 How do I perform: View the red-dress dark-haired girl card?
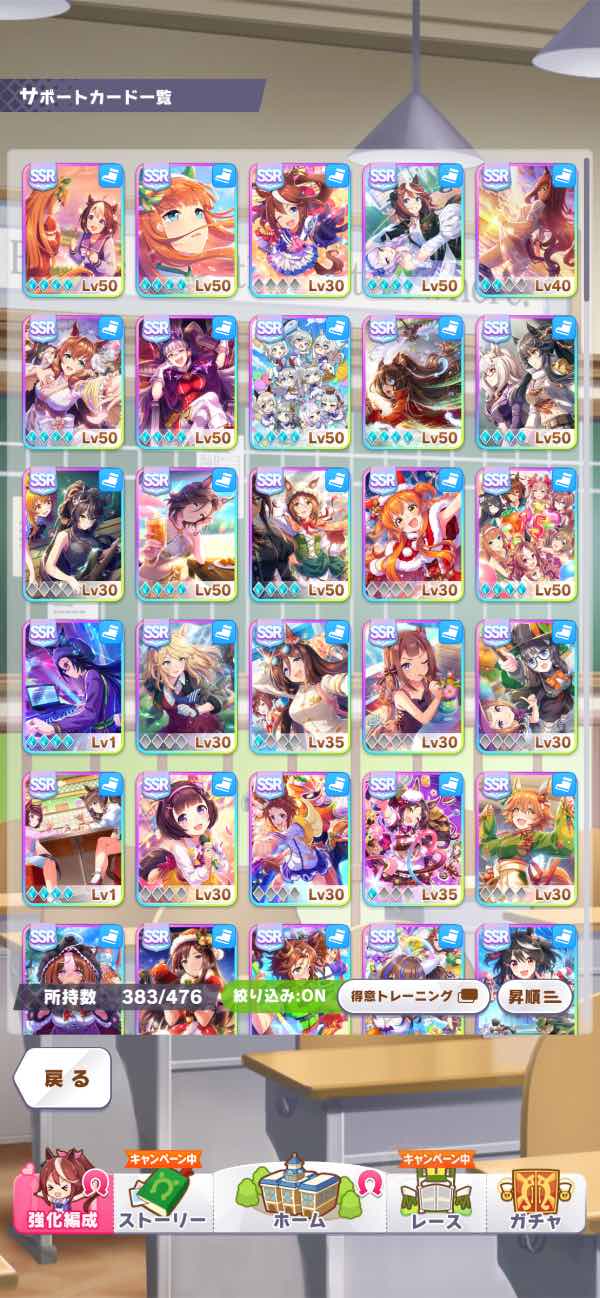pos(186,382)
